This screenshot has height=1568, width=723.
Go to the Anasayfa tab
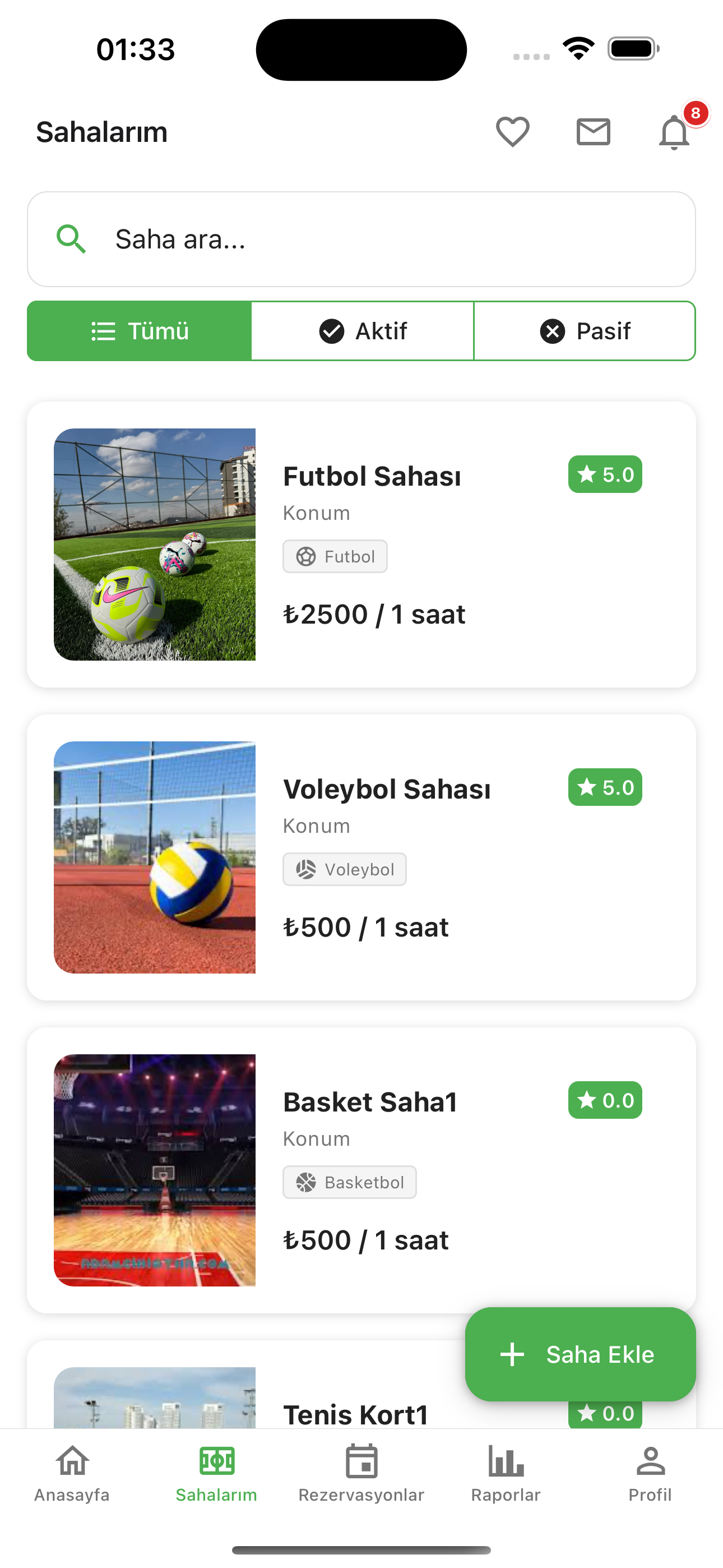[72, 1473]
